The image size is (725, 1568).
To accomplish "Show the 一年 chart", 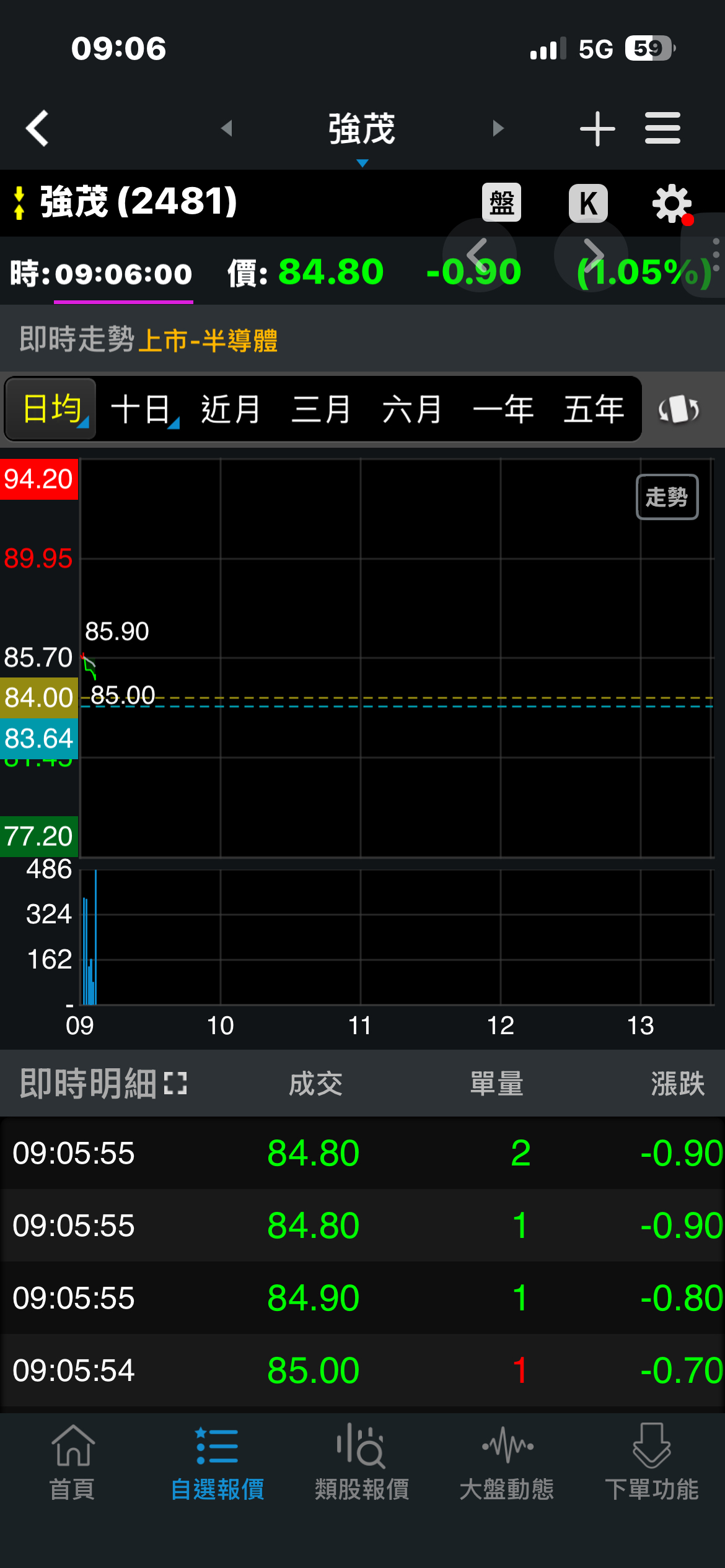I will pyautogui.click(x=503, y=409).
